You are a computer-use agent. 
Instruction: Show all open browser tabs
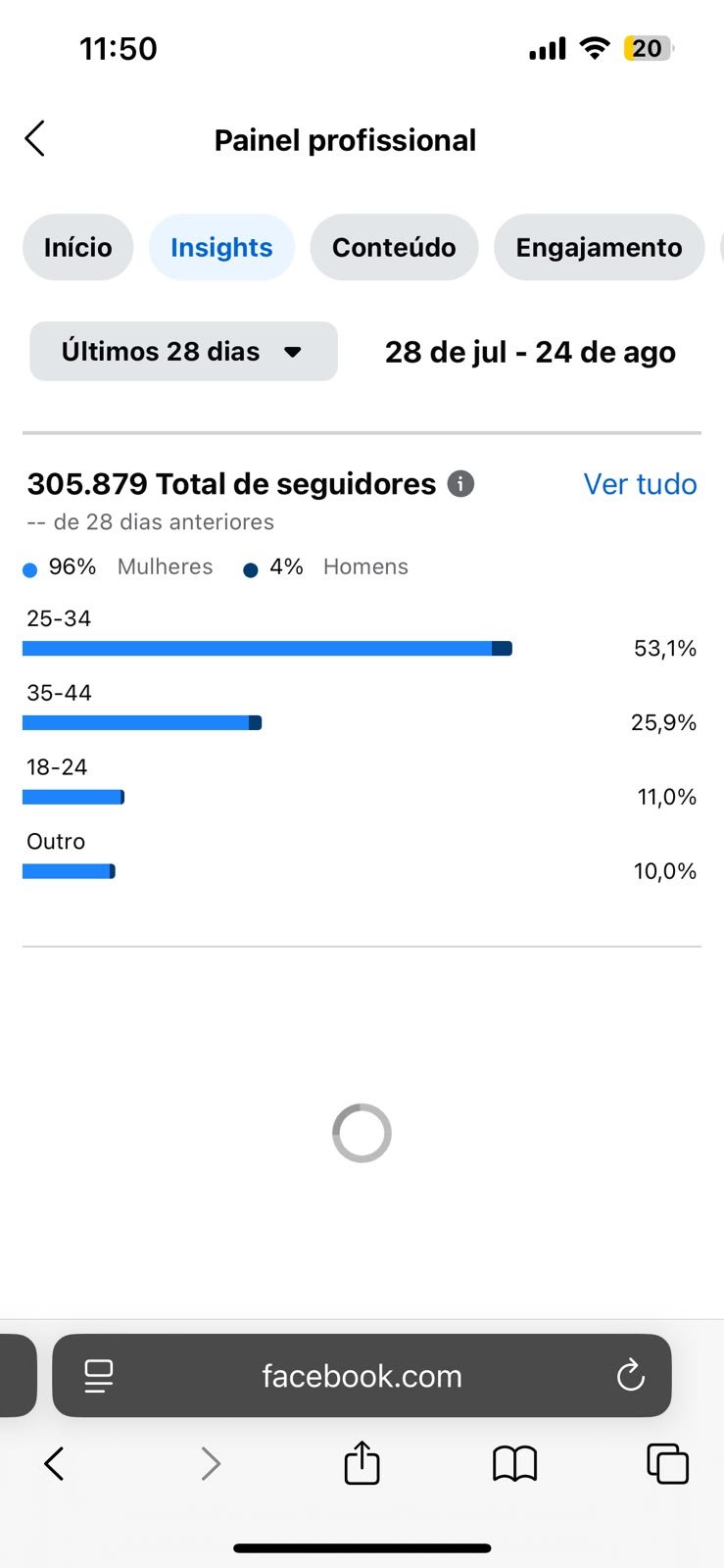(667, 1464)
